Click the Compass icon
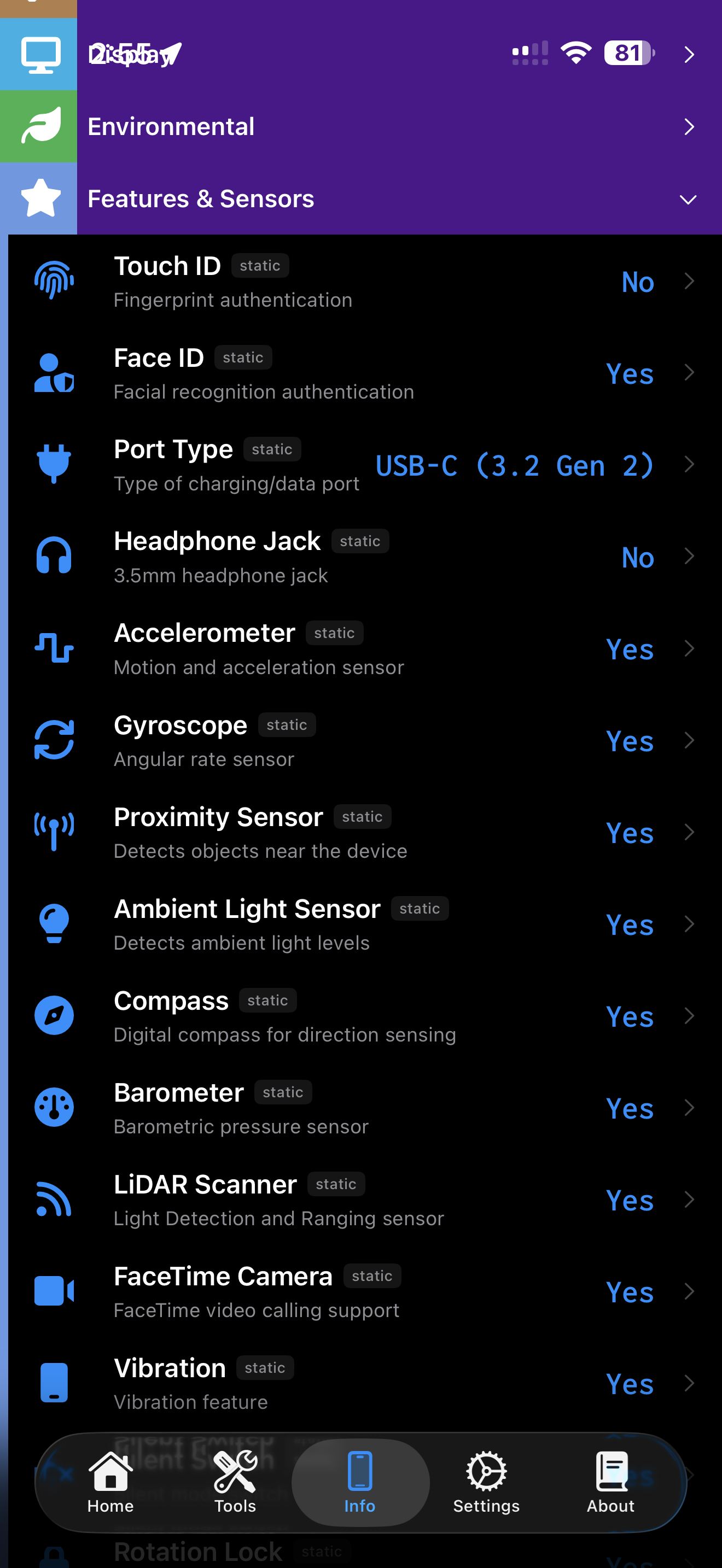Screen dimensions: 722x1568 [54, 1015]
